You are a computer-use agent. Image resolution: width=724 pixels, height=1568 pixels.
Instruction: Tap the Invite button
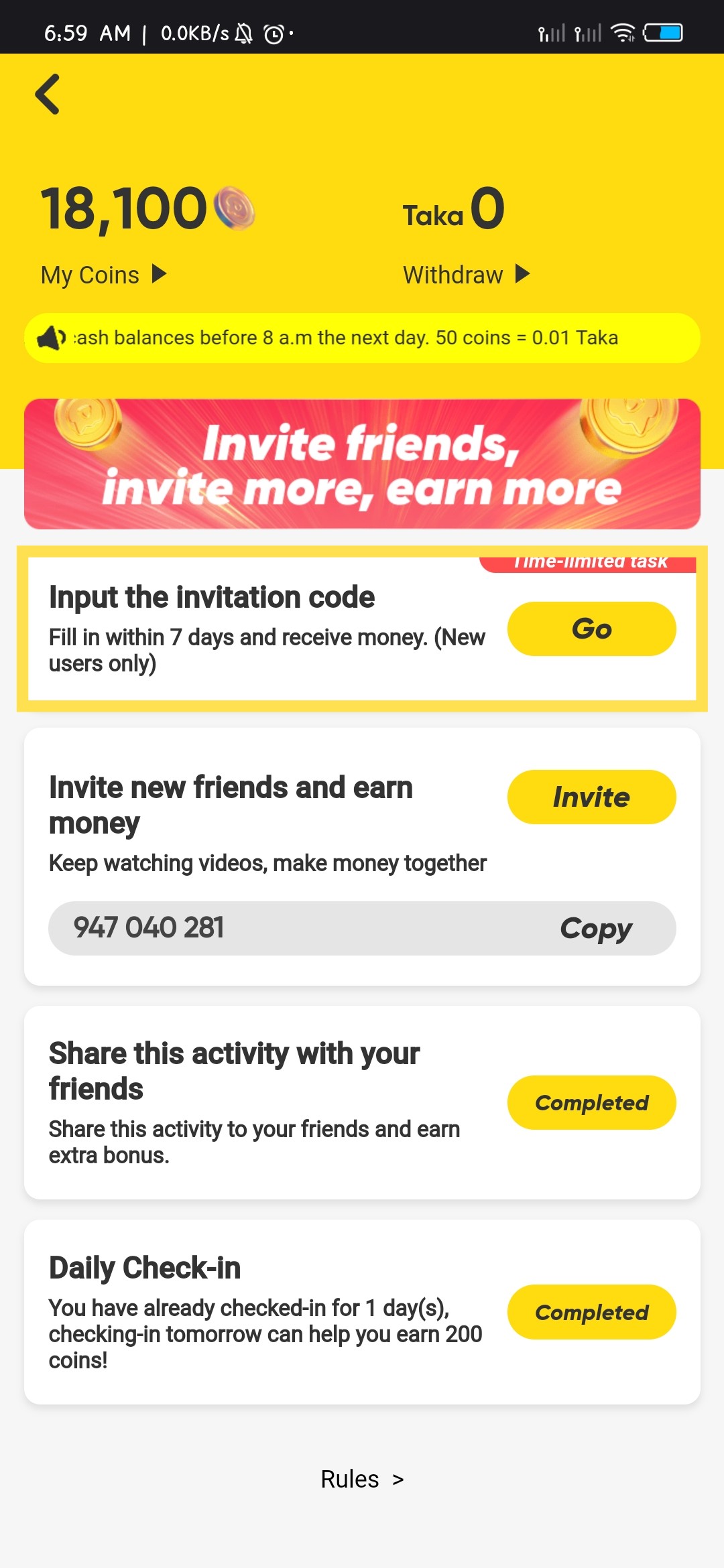point(591,797)
